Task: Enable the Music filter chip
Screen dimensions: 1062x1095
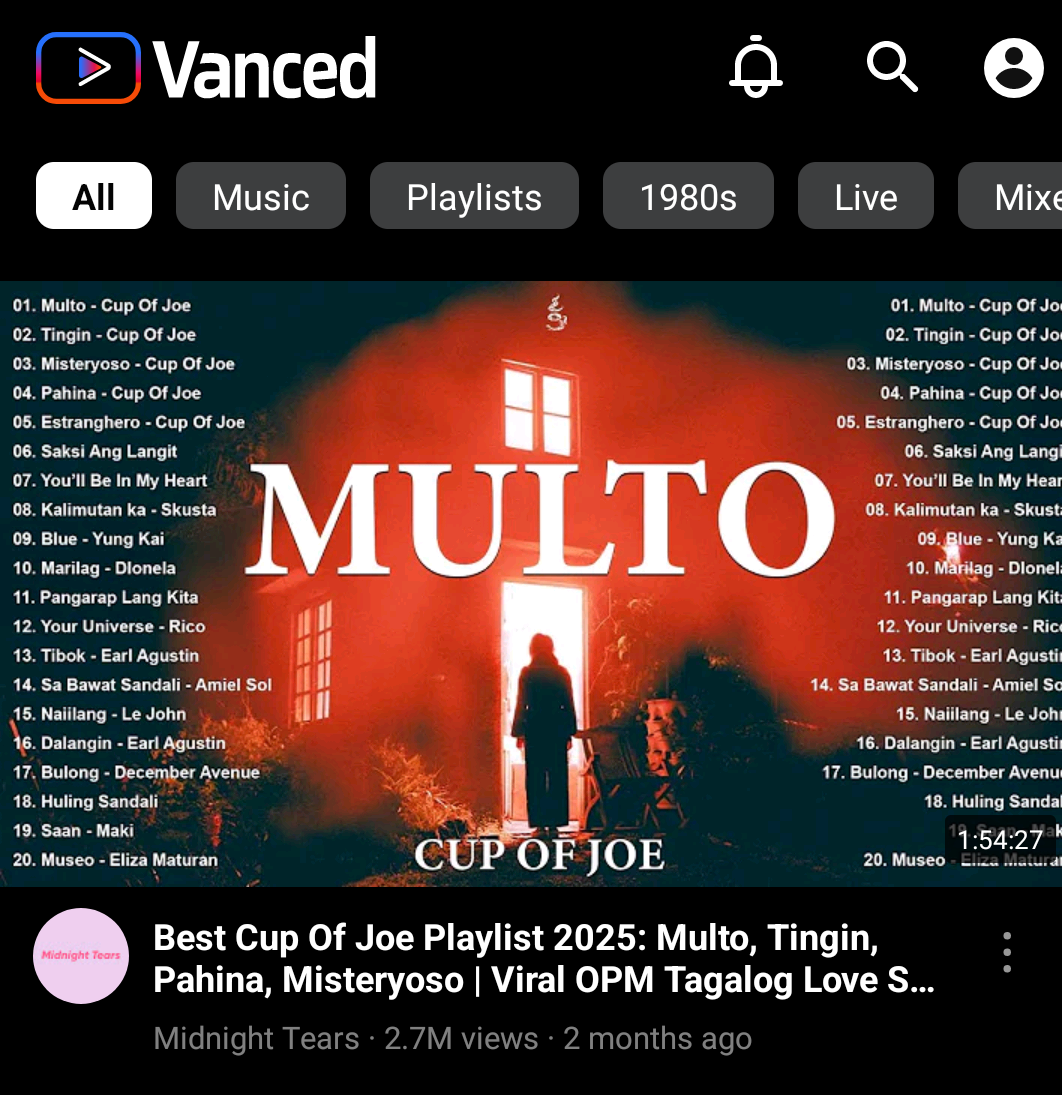Action: 260,196
